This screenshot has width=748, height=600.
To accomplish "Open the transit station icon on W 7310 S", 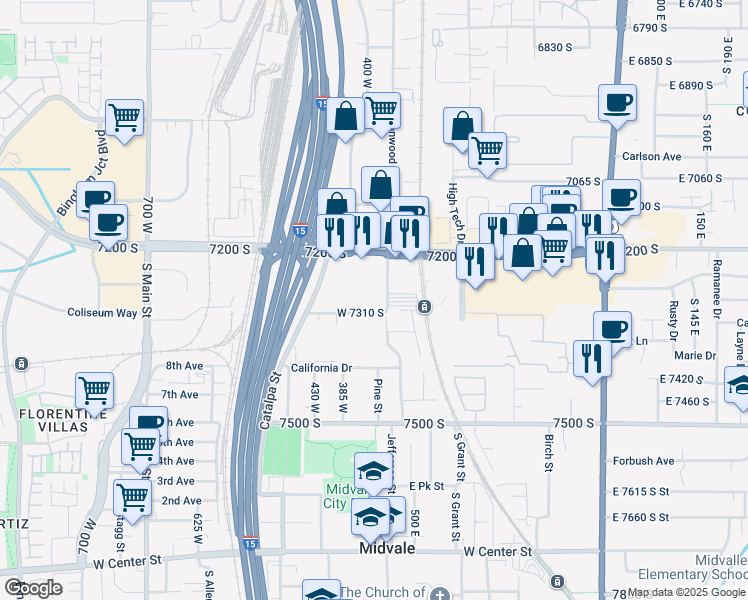I will 424,306.
